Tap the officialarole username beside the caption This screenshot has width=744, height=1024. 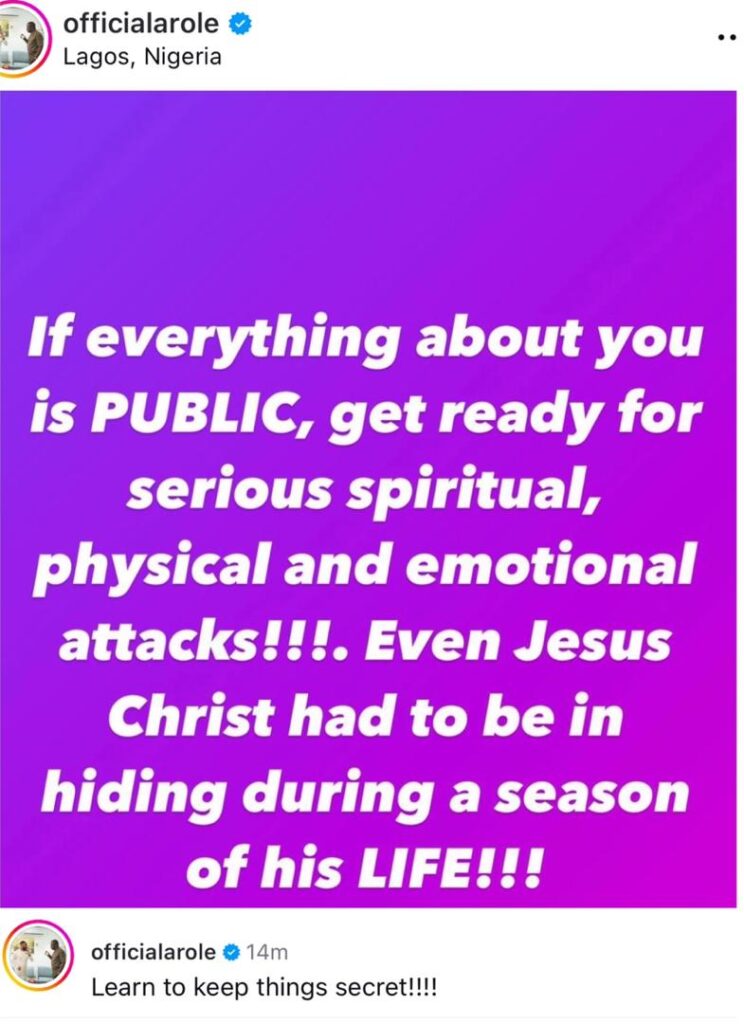pos(152,951)
